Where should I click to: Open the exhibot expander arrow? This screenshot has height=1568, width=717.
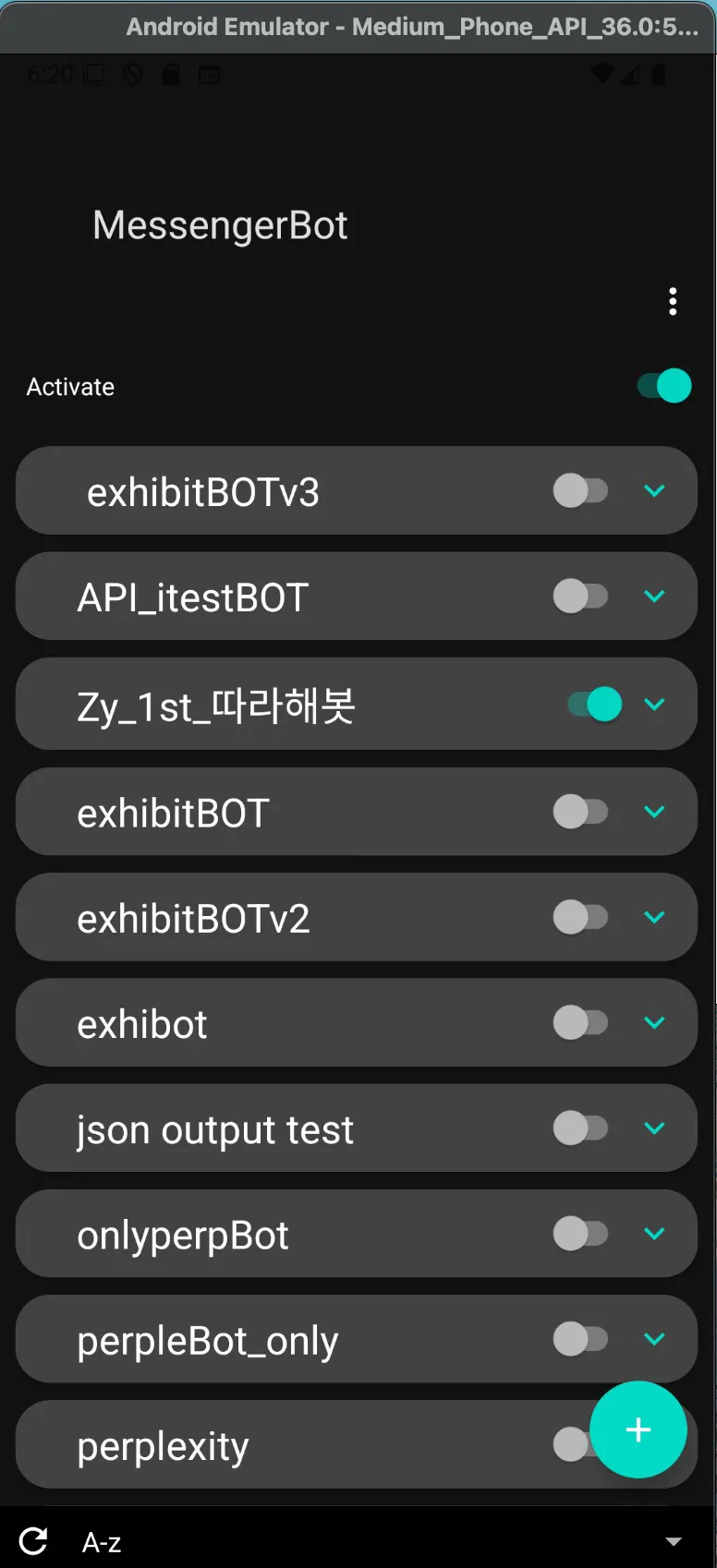coord(656,1022)
